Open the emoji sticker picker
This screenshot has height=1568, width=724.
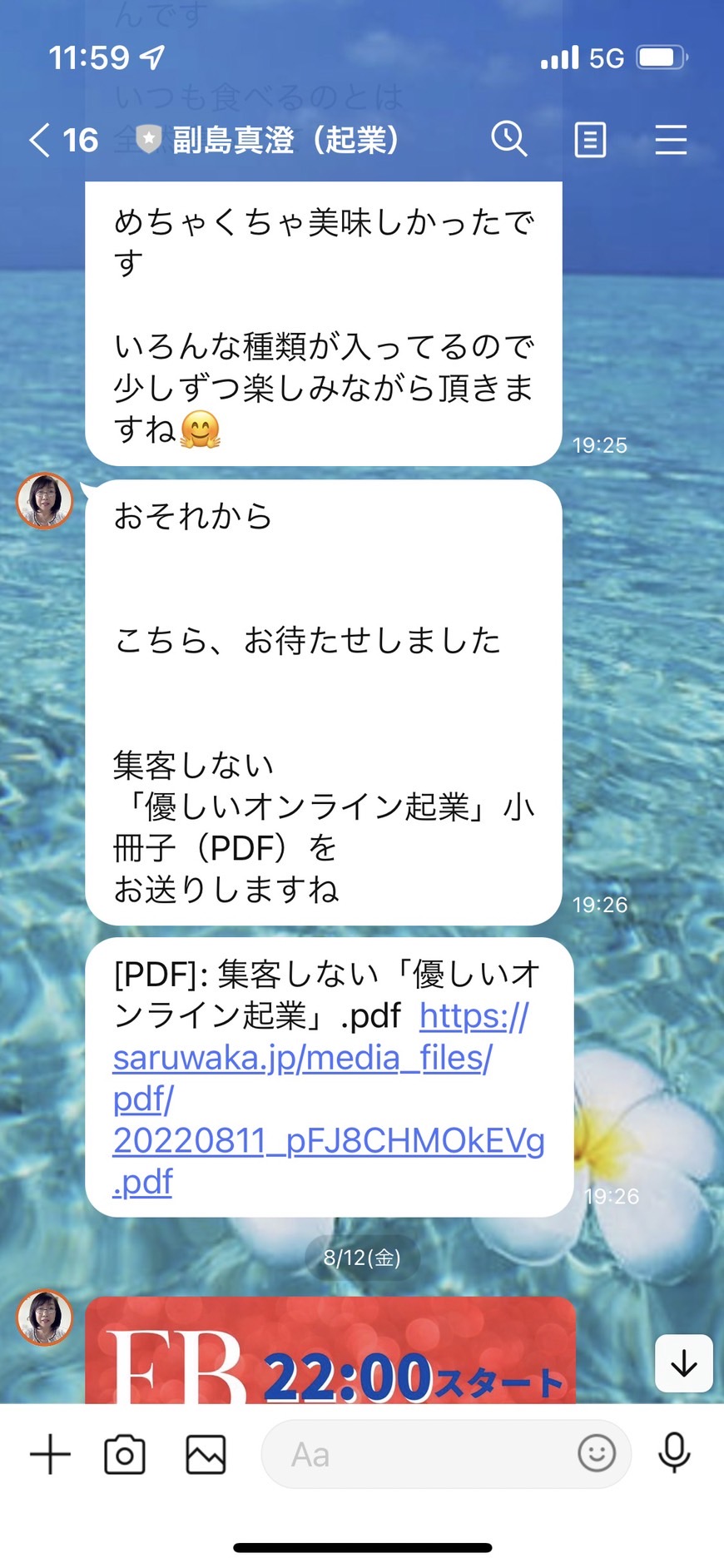[x=597, y=1454]
